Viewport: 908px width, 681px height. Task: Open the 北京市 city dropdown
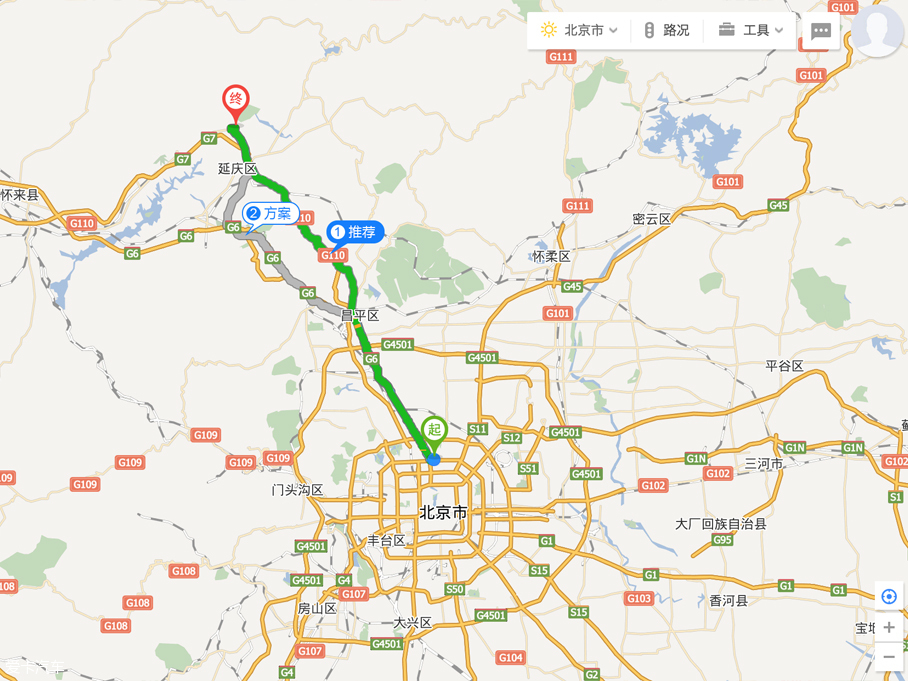pyautogui.click(x=580, y=30)
